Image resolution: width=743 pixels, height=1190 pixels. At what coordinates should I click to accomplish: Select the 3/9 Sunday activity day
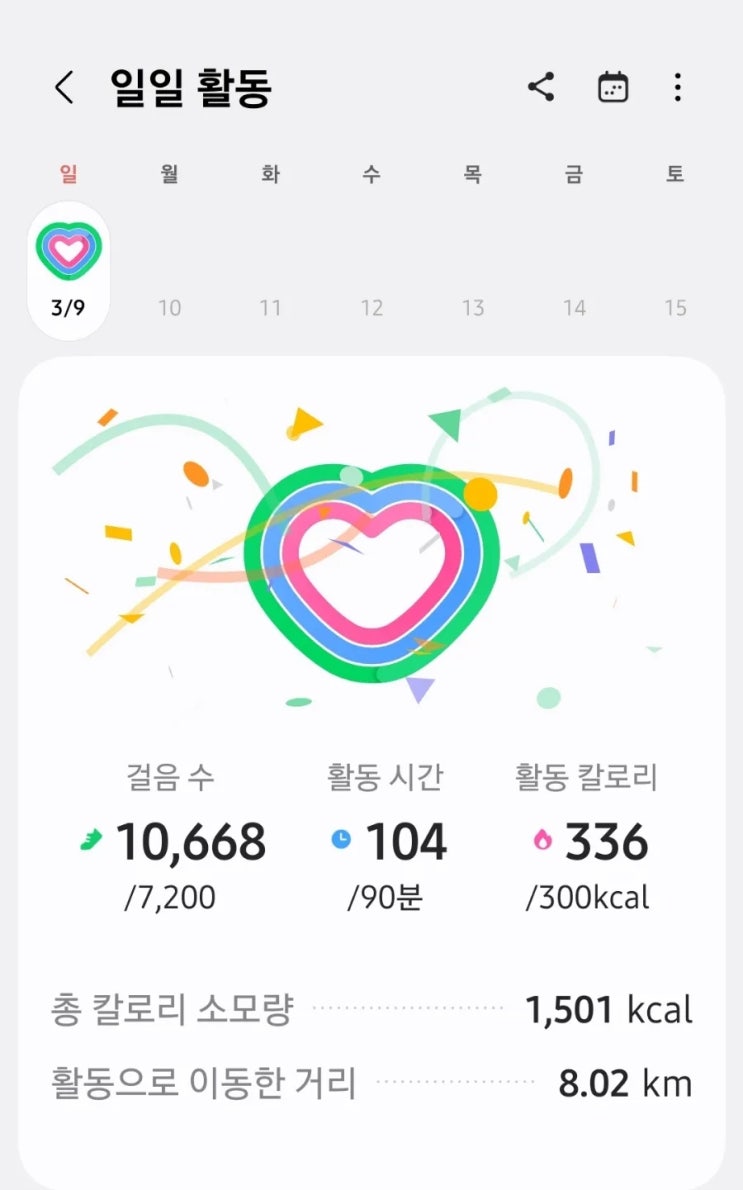point(68,268)
